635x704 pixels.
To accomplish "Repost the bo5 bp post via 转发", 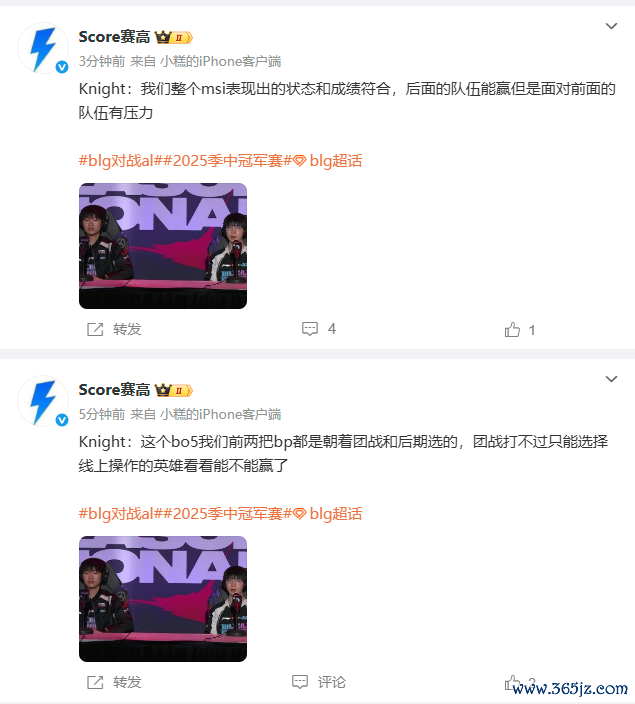I will (115, 682).
